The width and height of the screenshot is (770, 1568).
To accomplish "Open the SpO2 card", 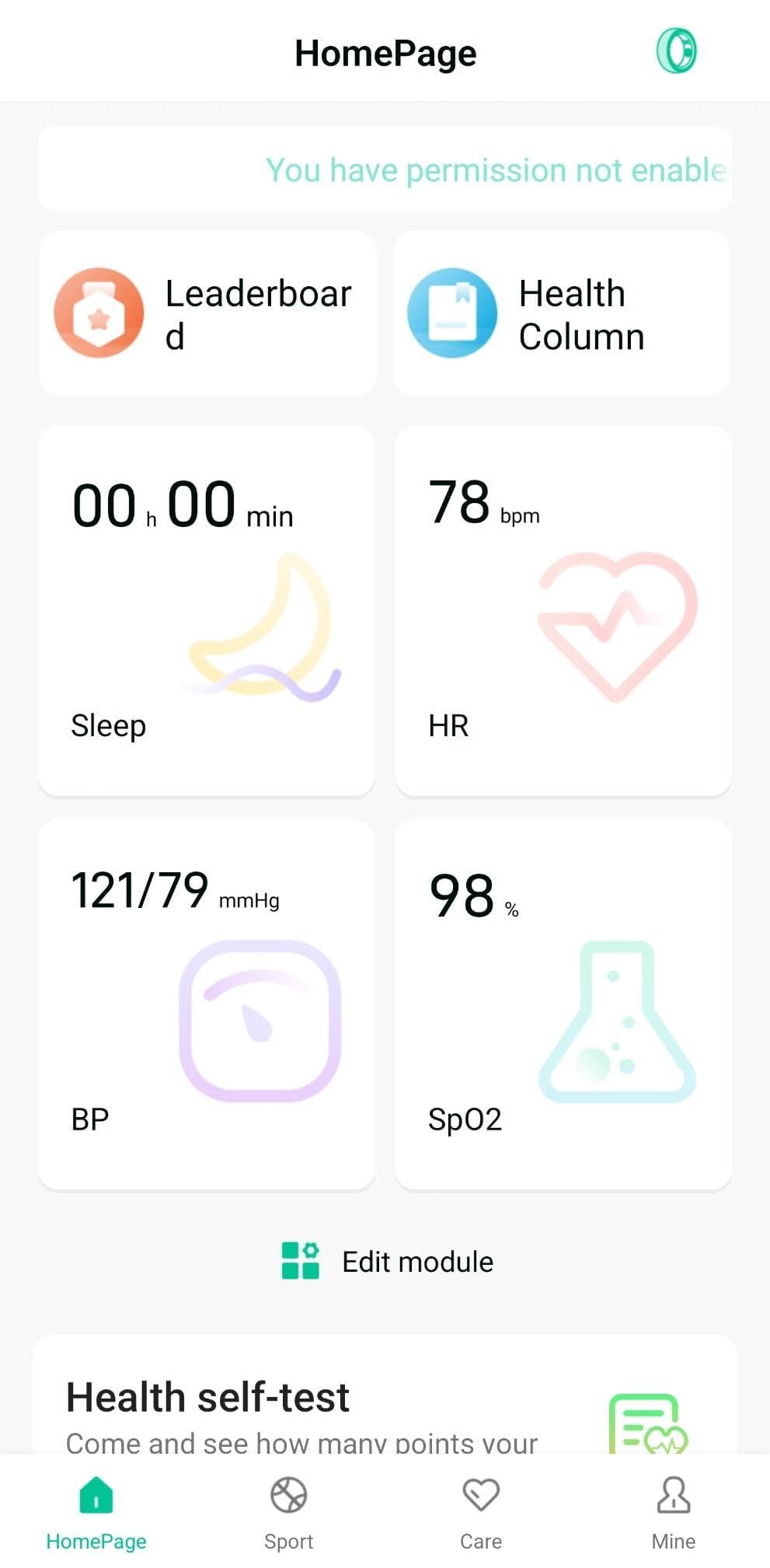I will pyautogui.click(x=563, y=1004).
